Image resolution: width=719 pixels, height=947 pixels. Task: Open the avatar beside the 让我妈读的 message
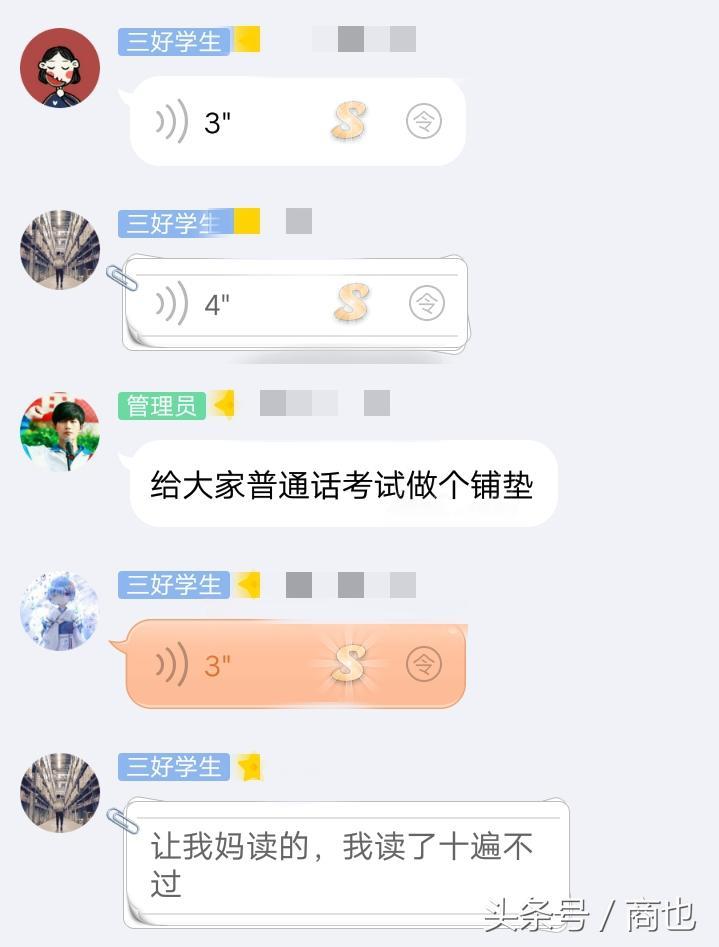click(60, 793)
